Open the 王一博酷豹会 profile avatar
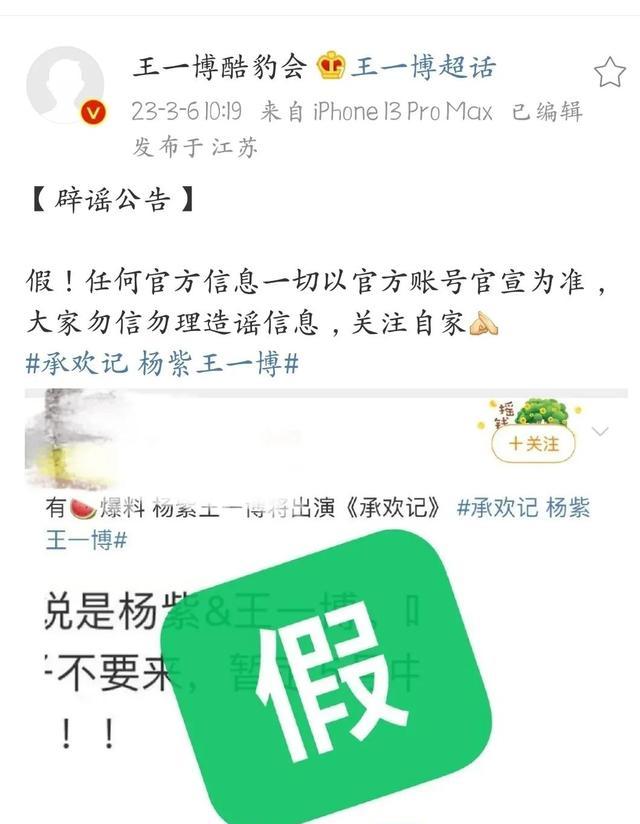The width and height of the screenshot is (640, 824). click(x=64, y=85)
